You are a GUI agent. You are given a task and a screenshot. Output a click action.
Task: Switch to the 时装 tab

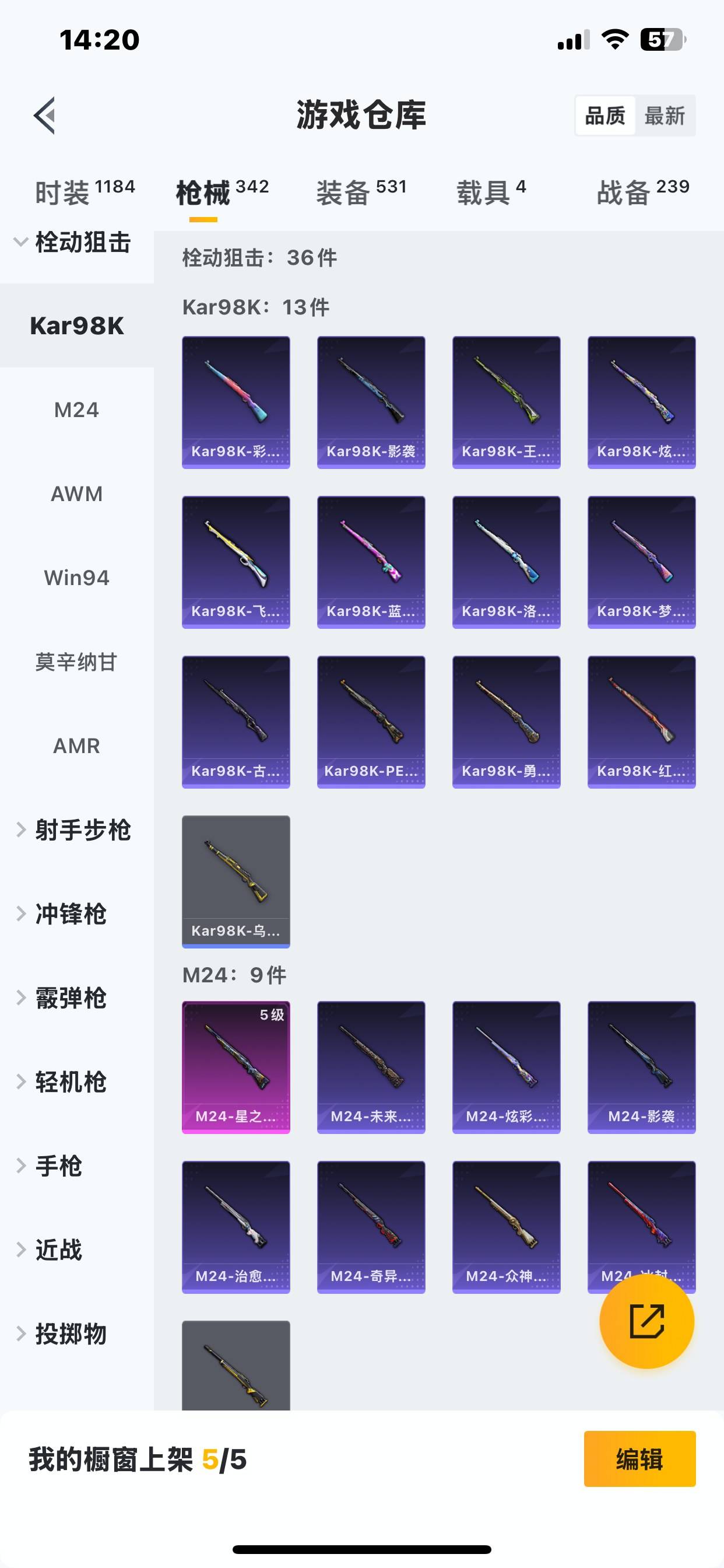click(x=84, y=192)
